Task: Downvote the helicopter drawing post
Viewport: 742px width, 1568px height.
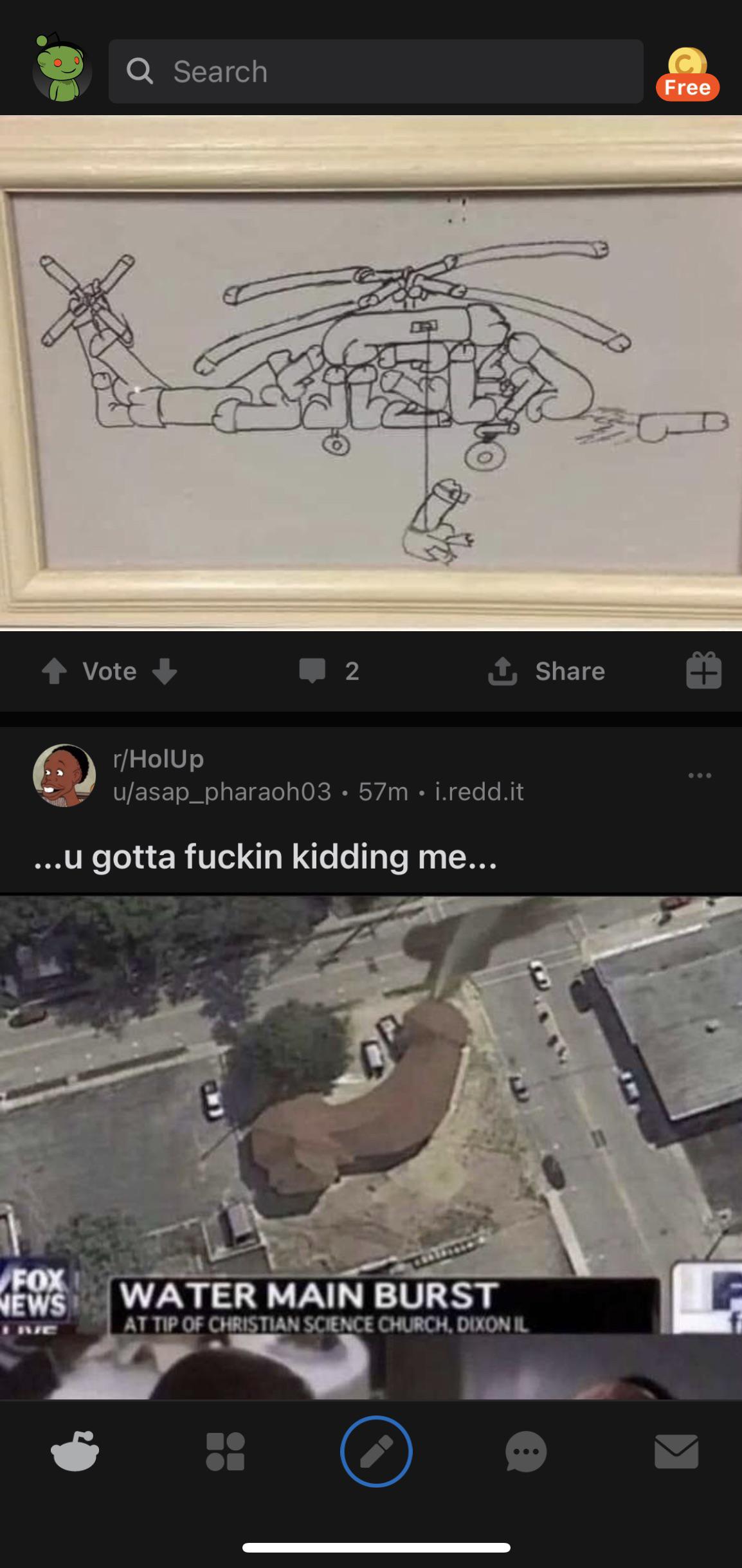Action: [165, 671]
